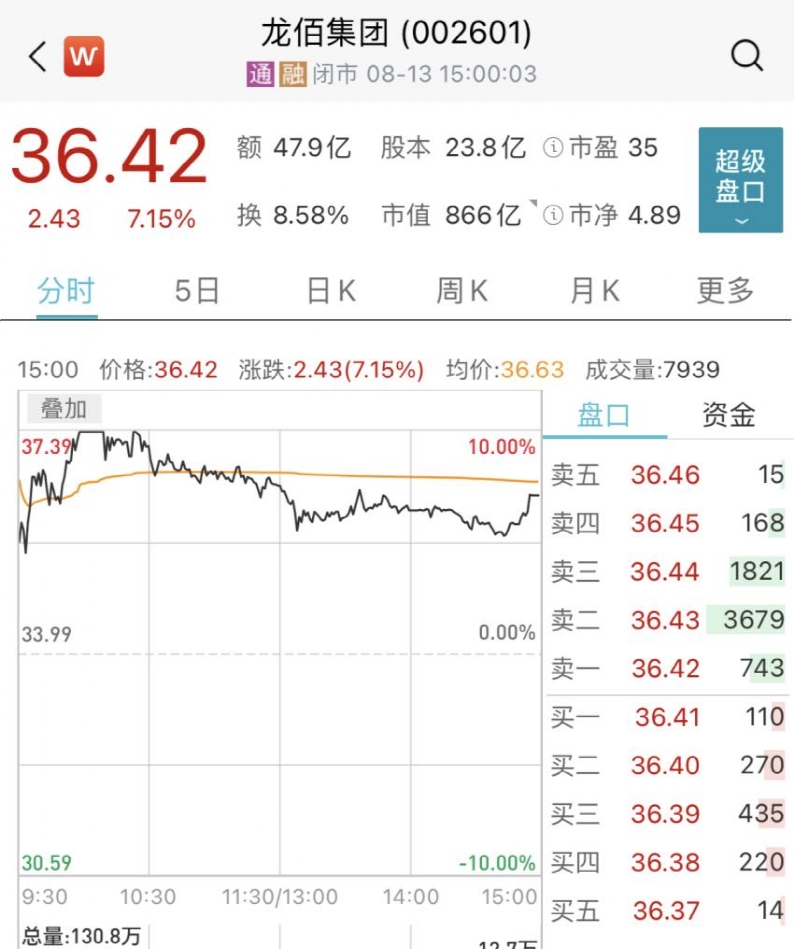The width and height of the screenshot is (794, 949).
Task: Open the 市盈 info icon
Action: pos(553,148)
